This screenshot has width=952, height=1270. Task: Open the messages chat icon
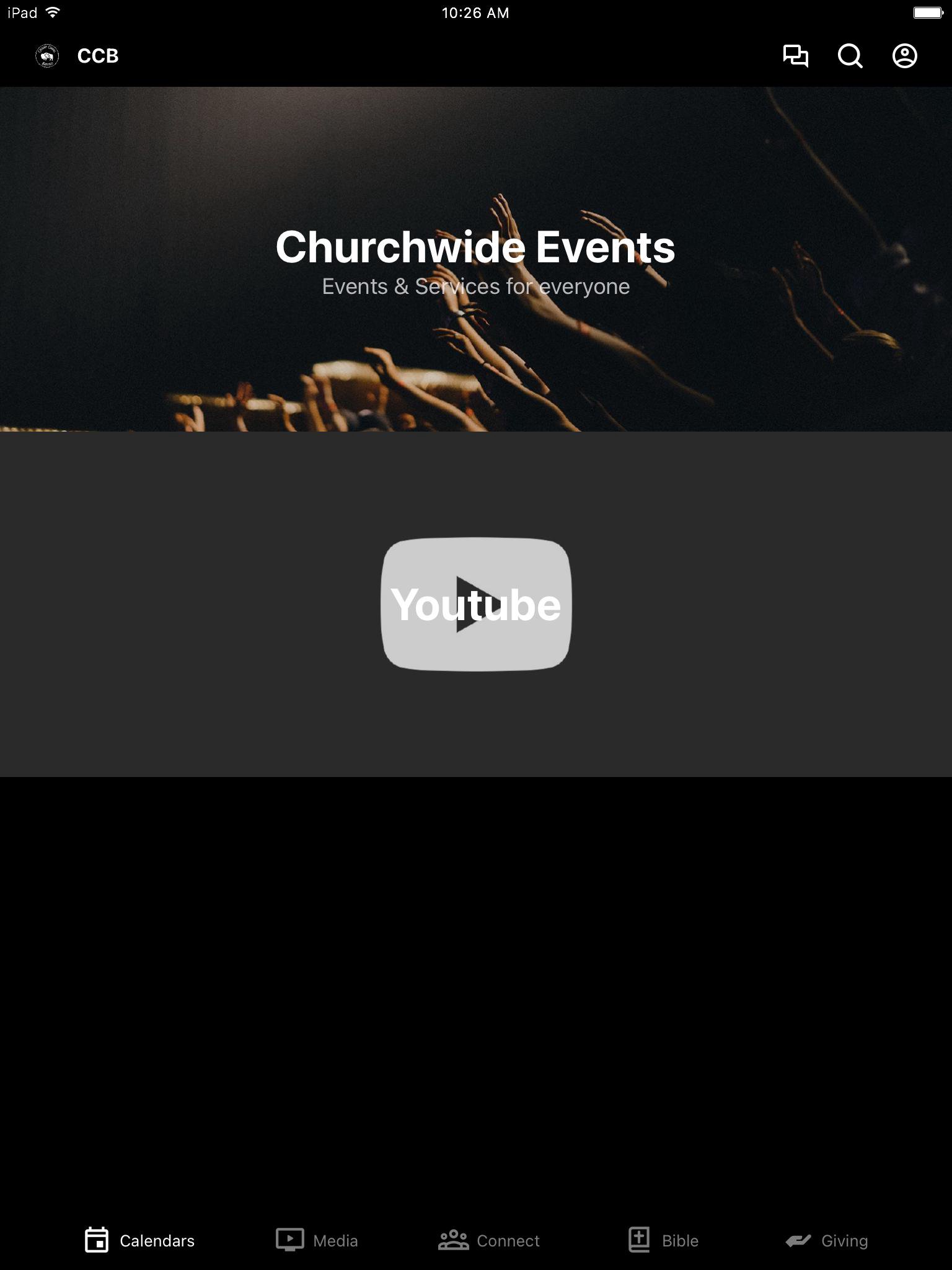coord(795,56)
